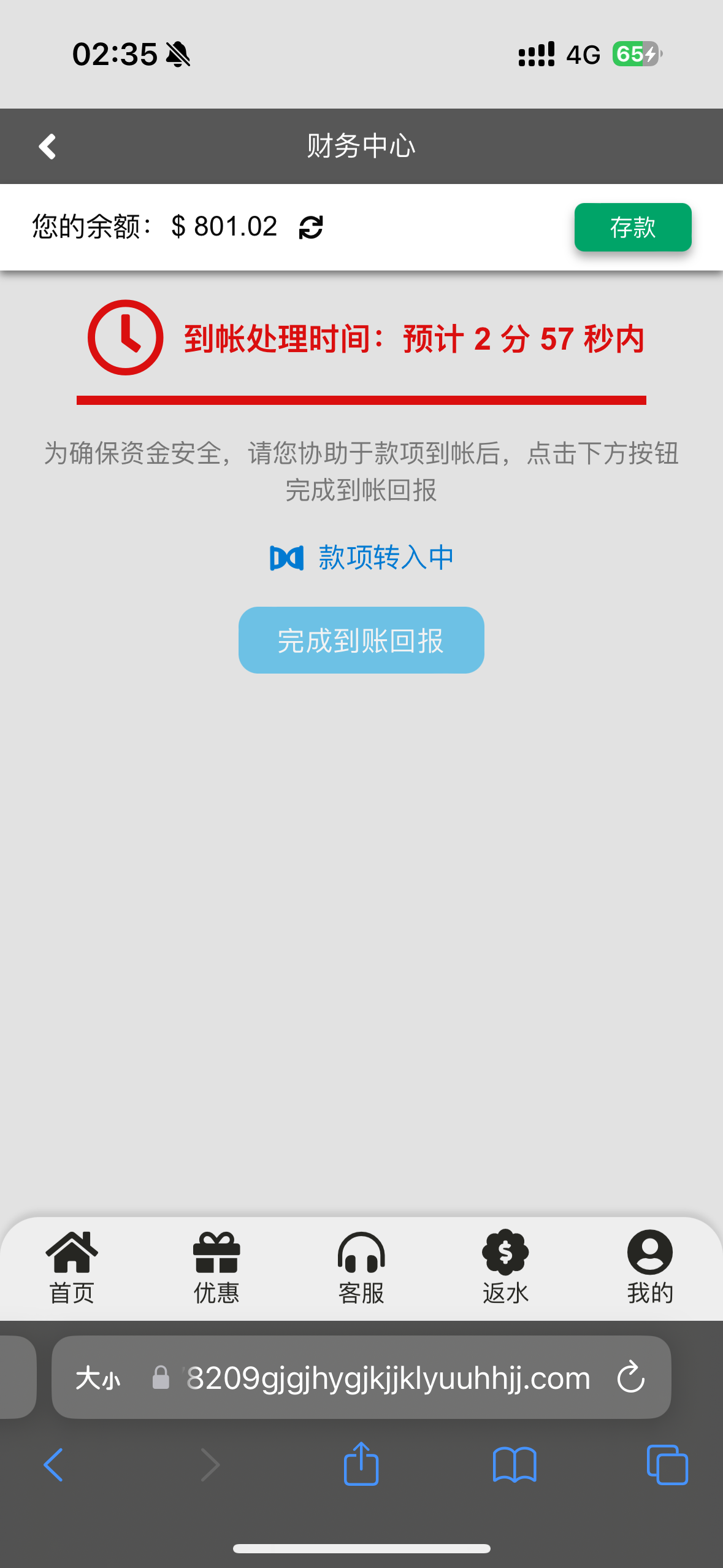Tap the URL address bar
The height and width of the screenshot is (1568, 723).
pyautogui.click(x=388, y=1378)
